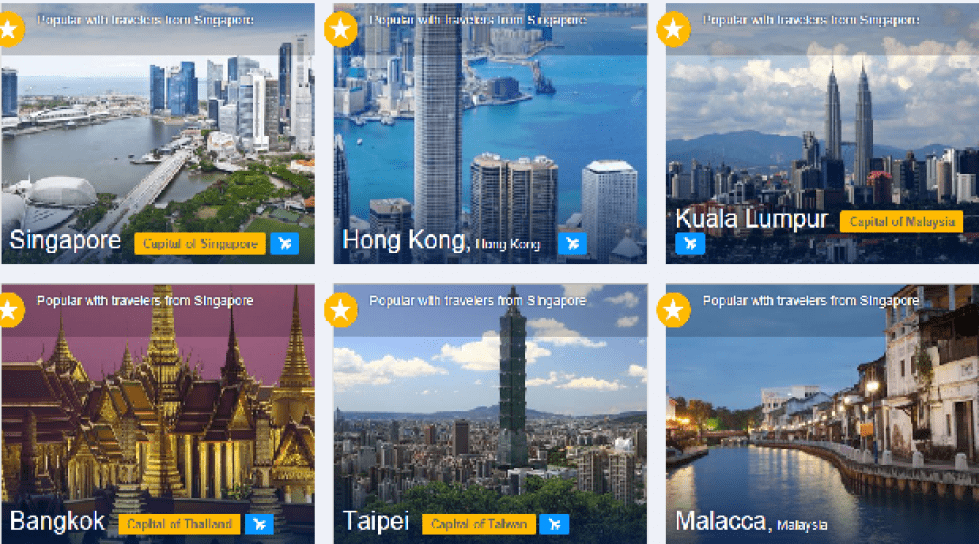Open the Hong Kong destination card

pos(490,140)
